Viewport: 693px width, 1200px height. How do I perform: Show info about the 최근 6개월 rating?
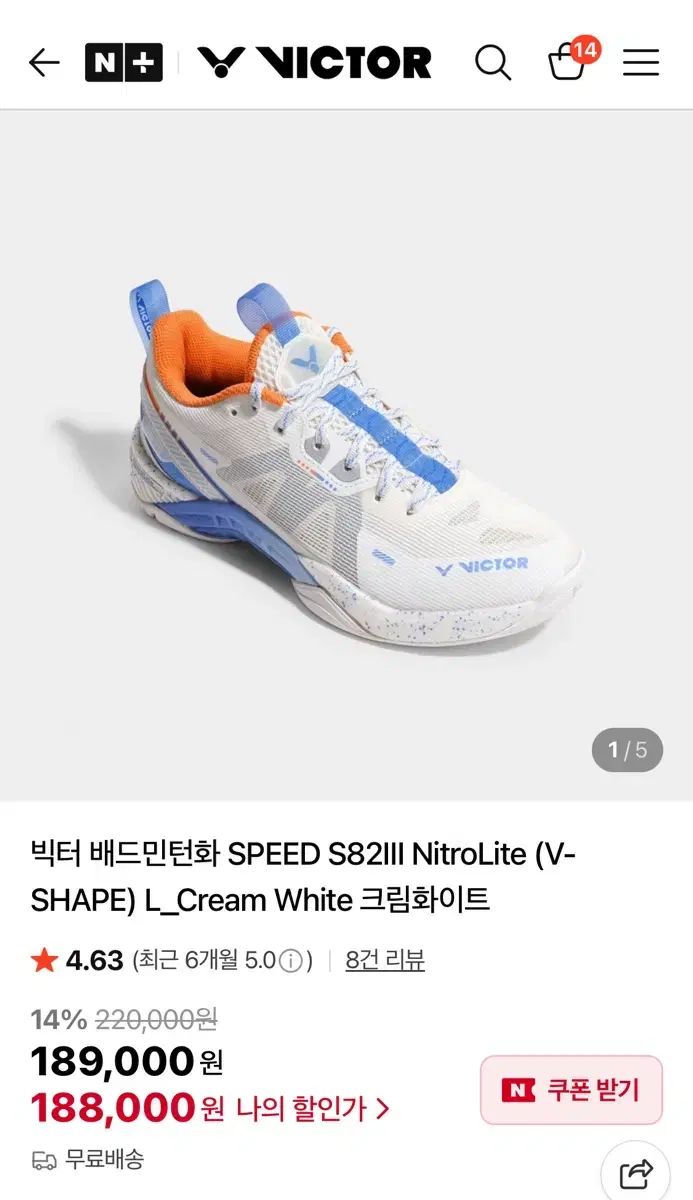pos(290,962)
